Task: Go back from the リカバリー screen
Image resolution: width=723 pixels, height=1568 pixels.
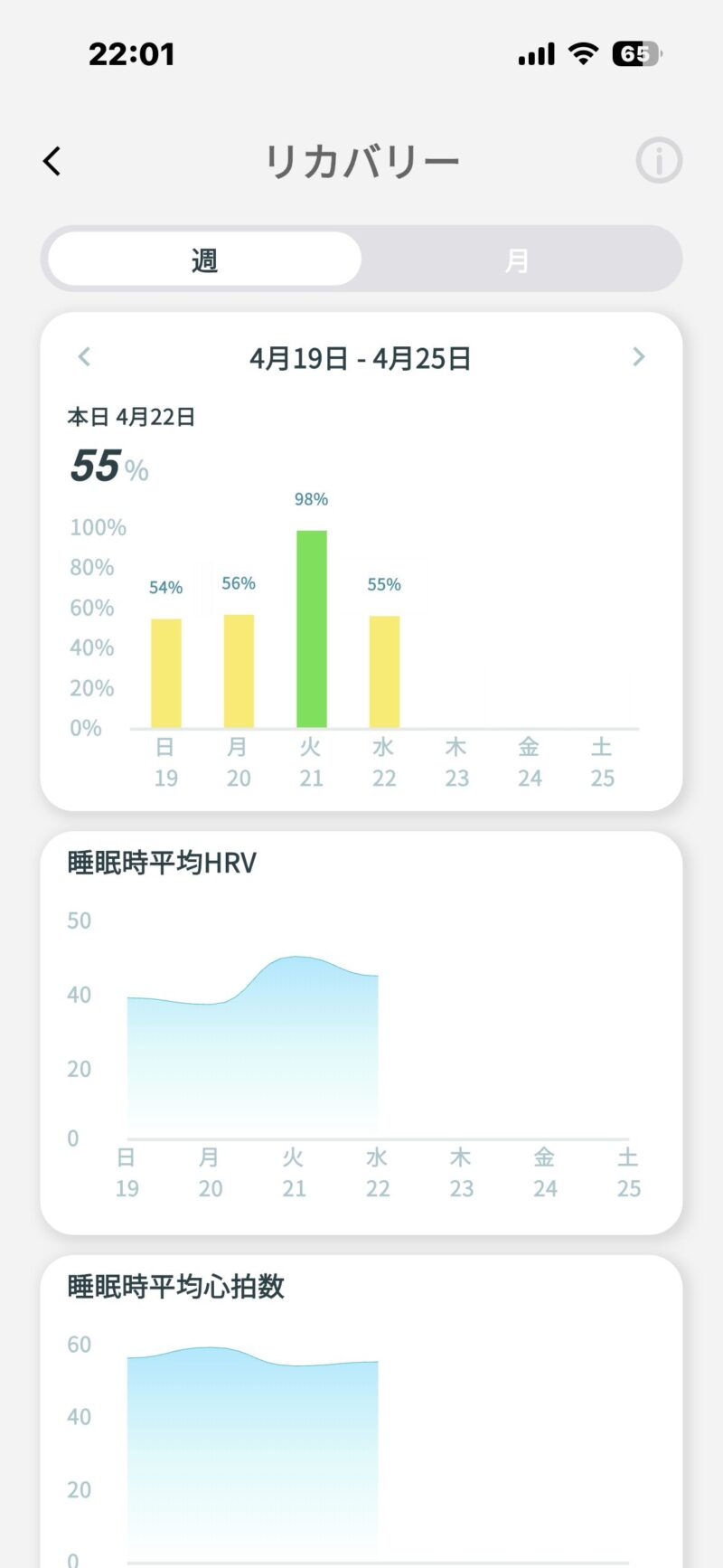Action: pos(52,162)
